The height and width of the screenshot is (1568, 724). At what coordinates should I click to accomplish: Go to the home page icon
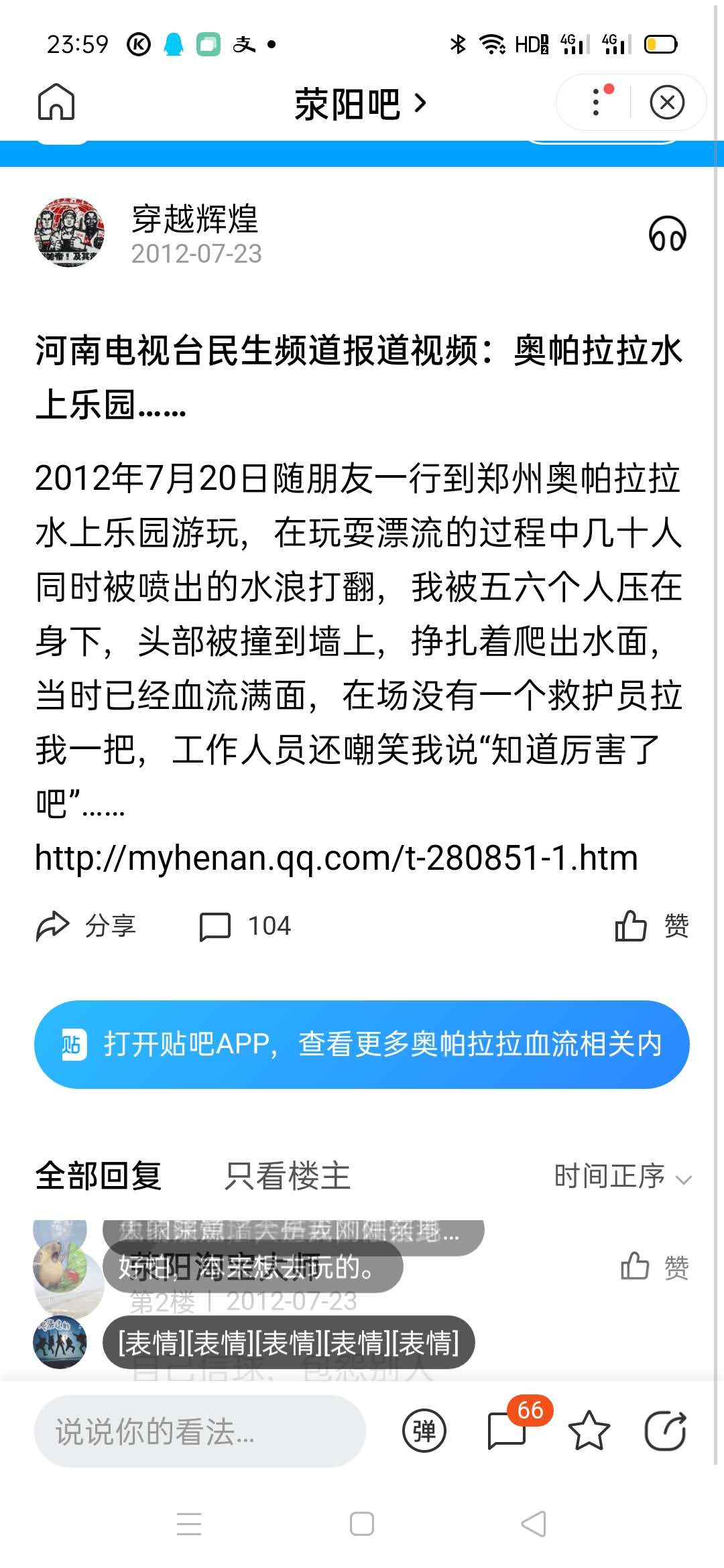click(x=56, y=103)
